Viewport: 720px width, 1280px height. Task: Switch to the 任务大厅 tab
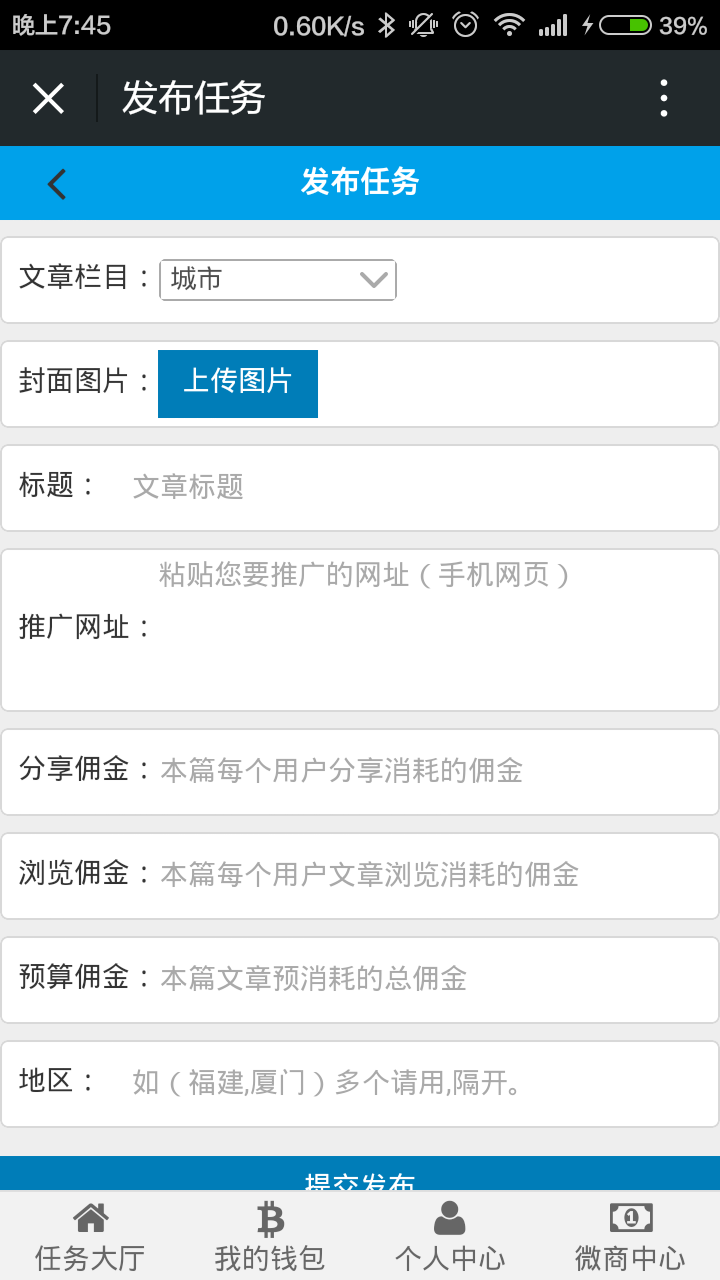(90, 1237)
